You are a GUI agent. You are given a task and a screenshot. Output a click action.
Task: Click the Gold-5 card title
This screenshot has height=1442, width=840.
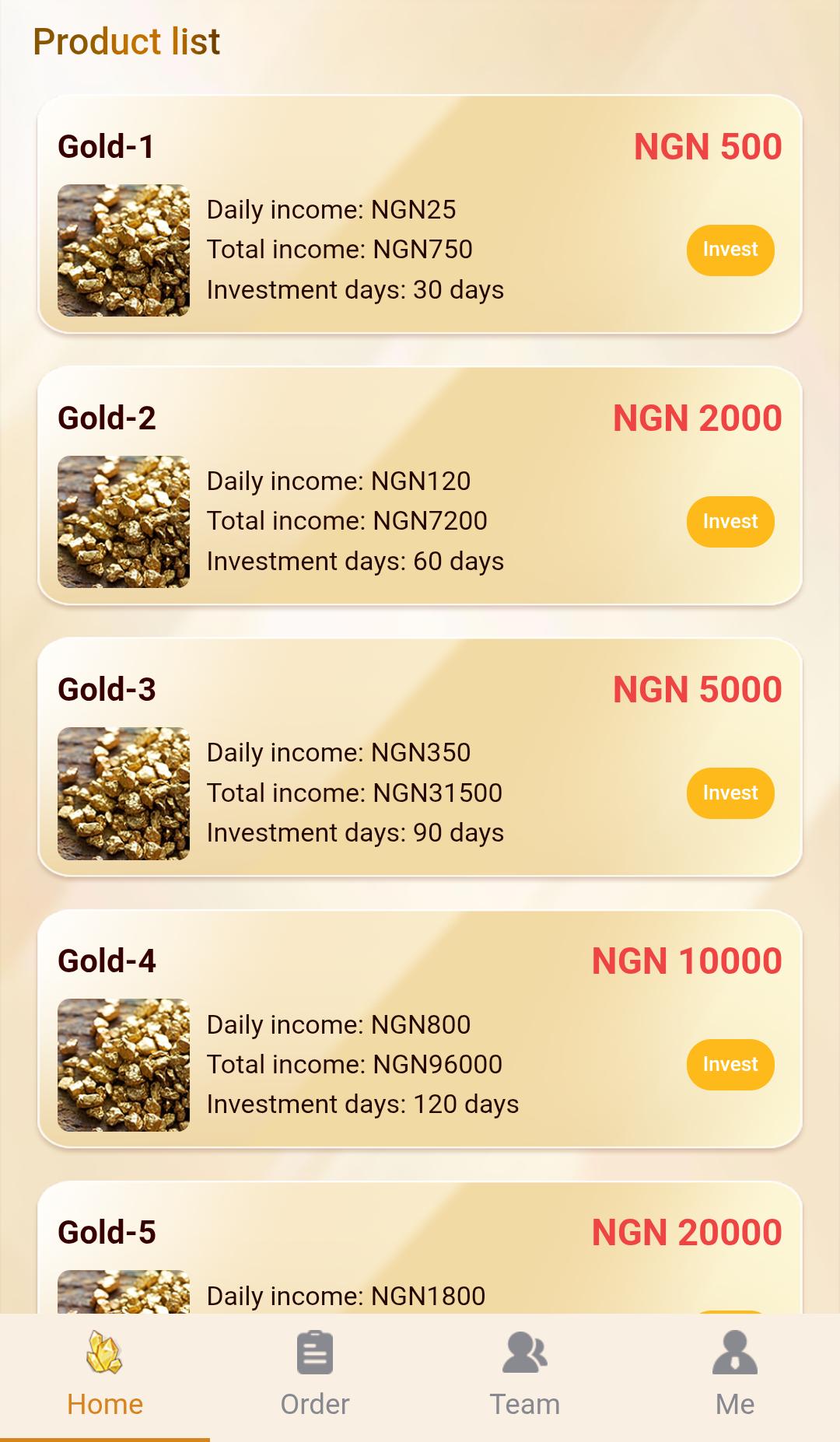pos(108,1232)
